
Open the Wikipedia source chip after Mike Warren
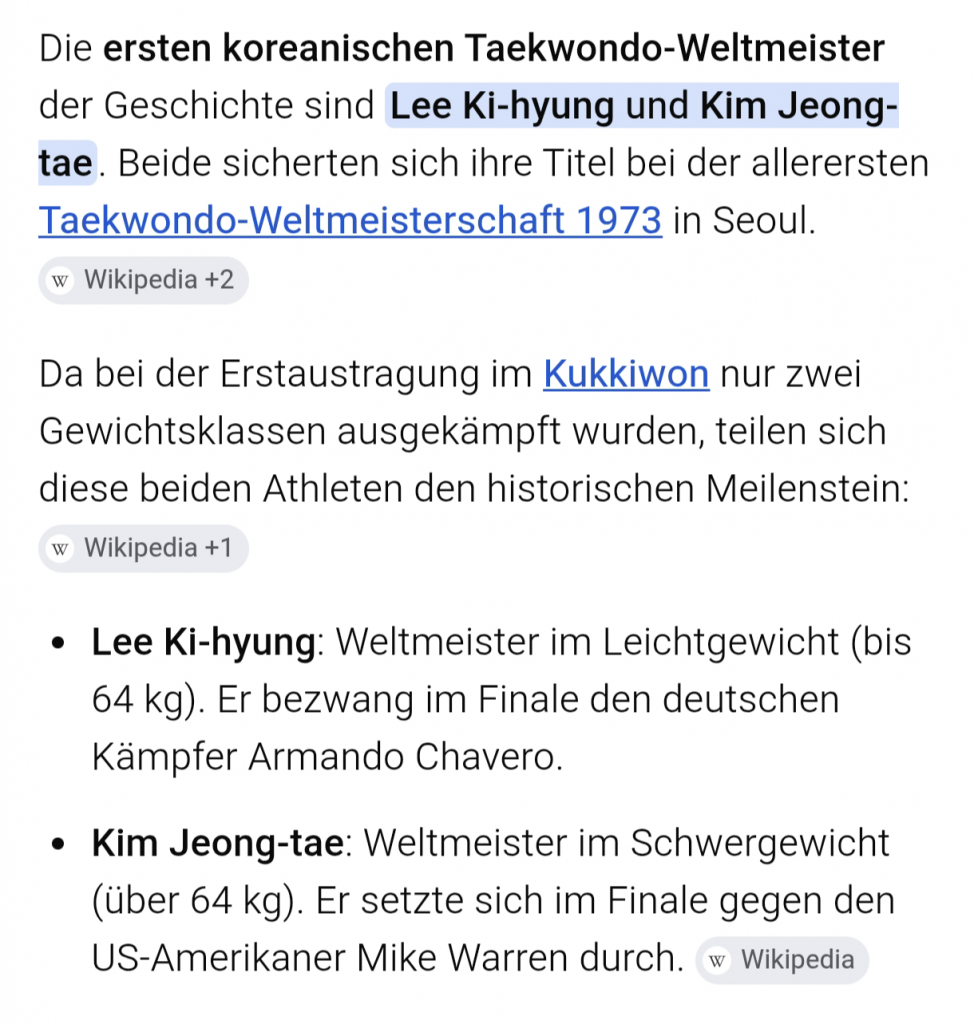(782, 960)
